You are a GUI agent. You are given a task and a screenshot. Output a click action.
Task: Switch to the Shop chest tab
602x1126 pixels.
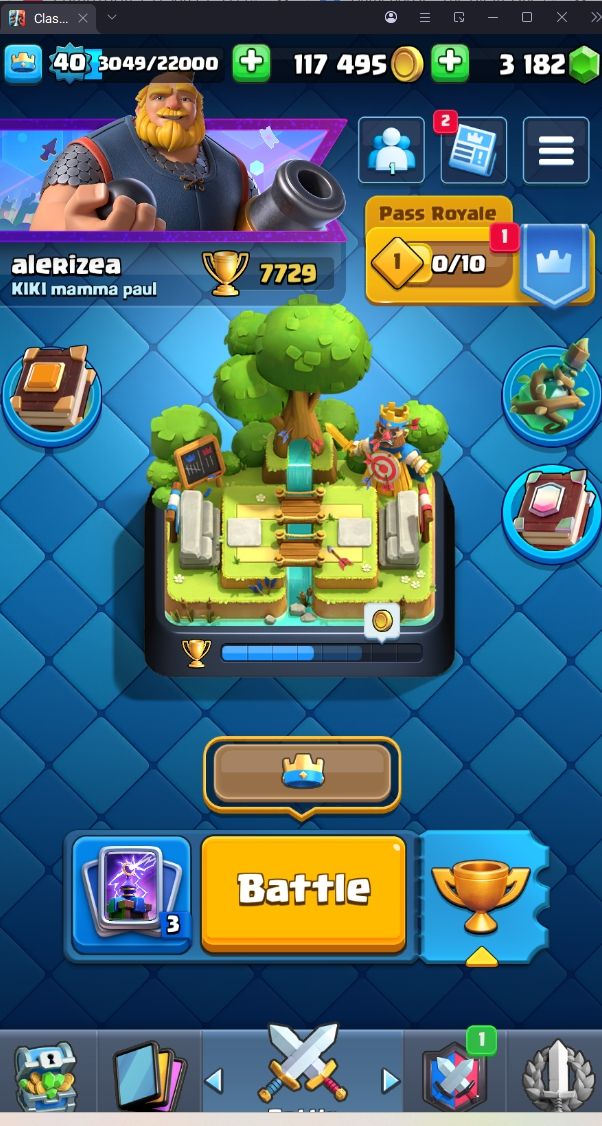tap(45, 1077)
